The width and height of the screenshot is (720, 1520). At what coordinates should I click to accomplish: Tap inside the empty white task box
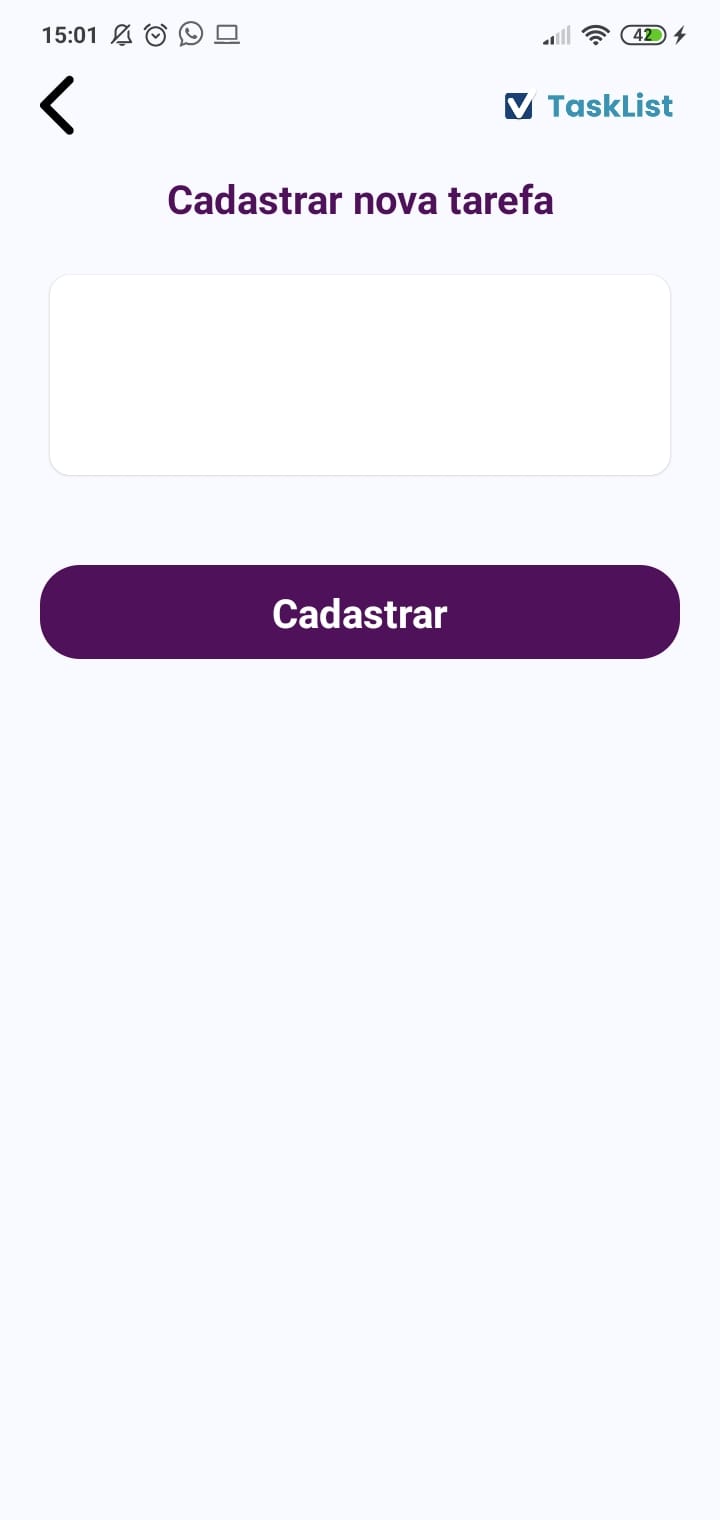point(360,374)
